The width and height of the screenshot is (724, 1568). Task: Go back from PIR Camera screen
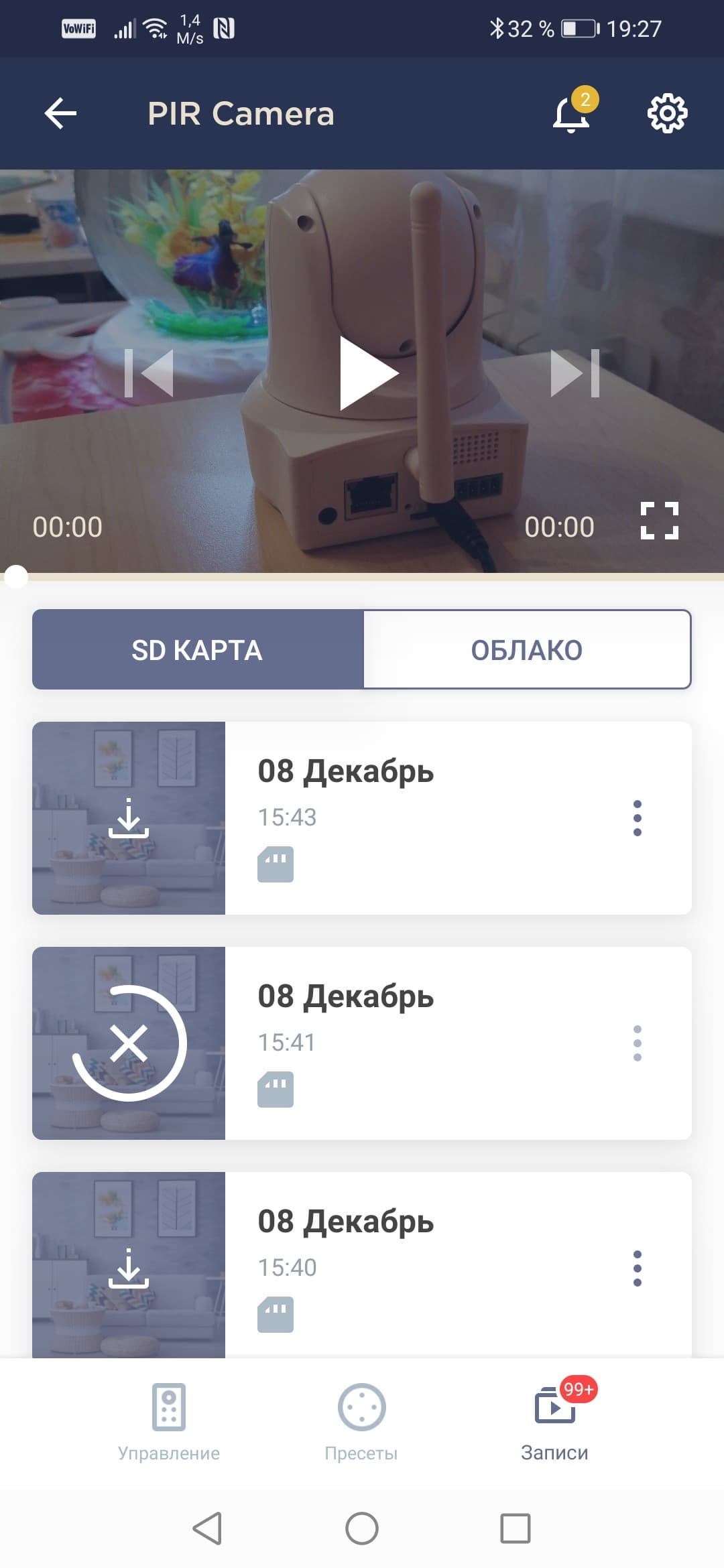60,113
